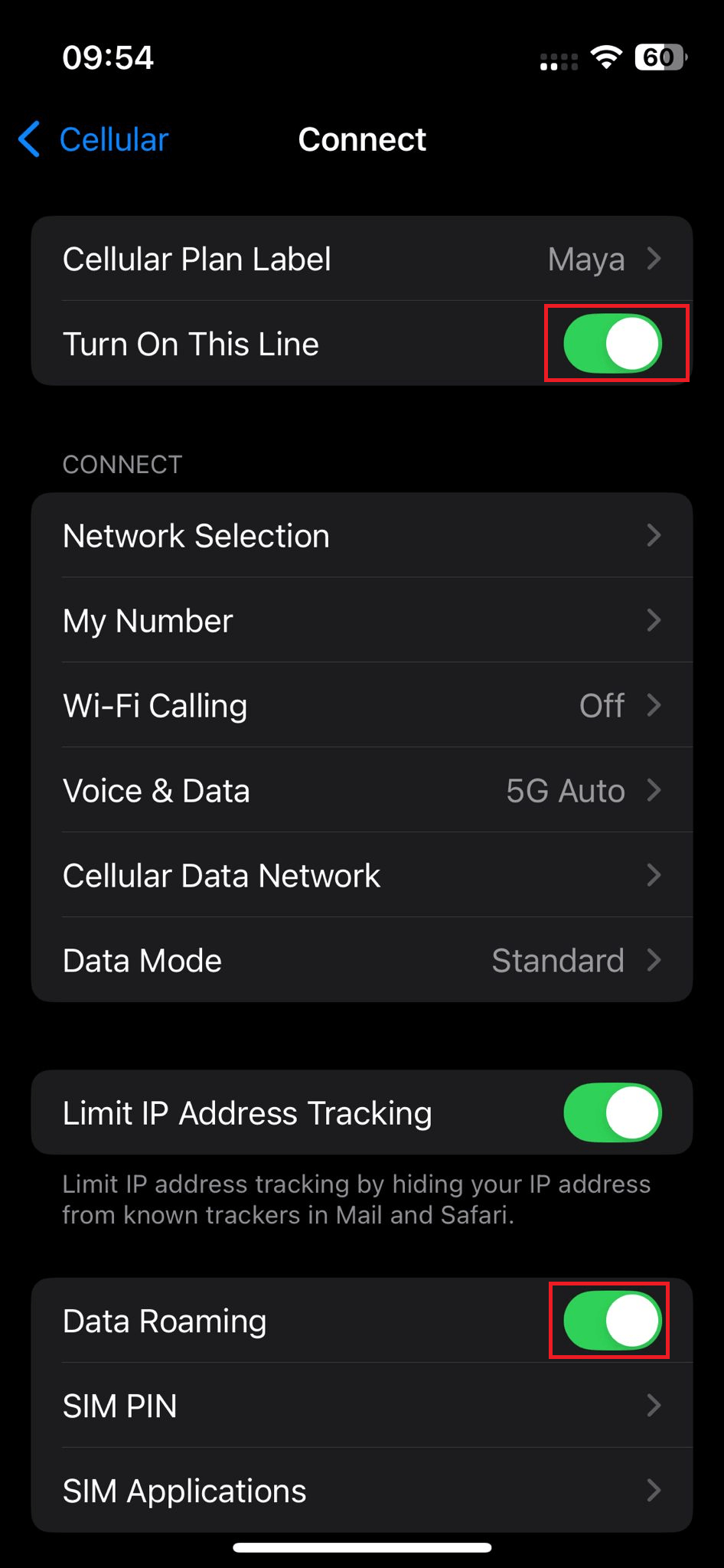Open SIM Applications
The image size is (724, 1568).
tap(361, 1491)
